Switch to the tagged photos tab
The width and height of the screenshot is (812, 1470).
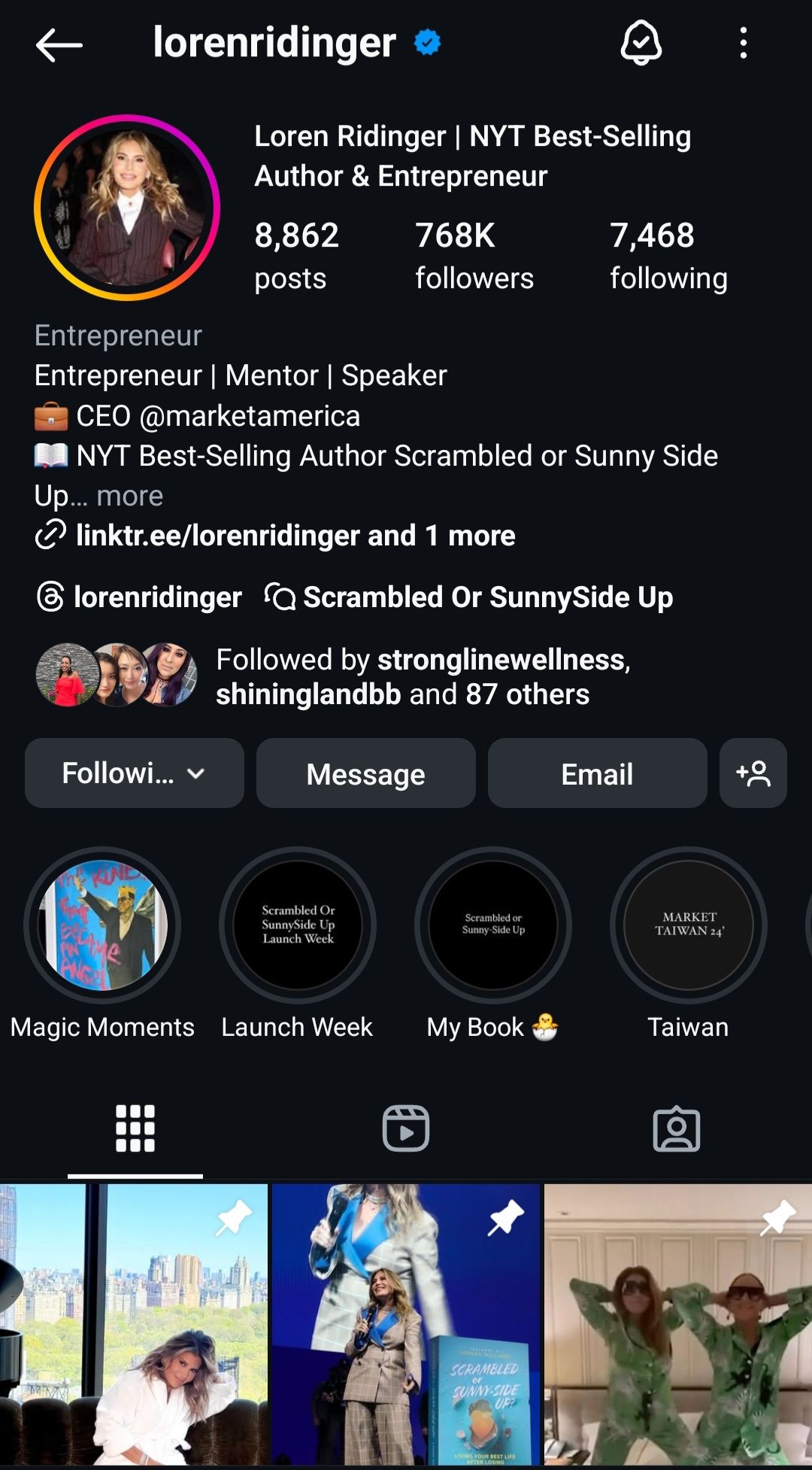pos(676,1128)
